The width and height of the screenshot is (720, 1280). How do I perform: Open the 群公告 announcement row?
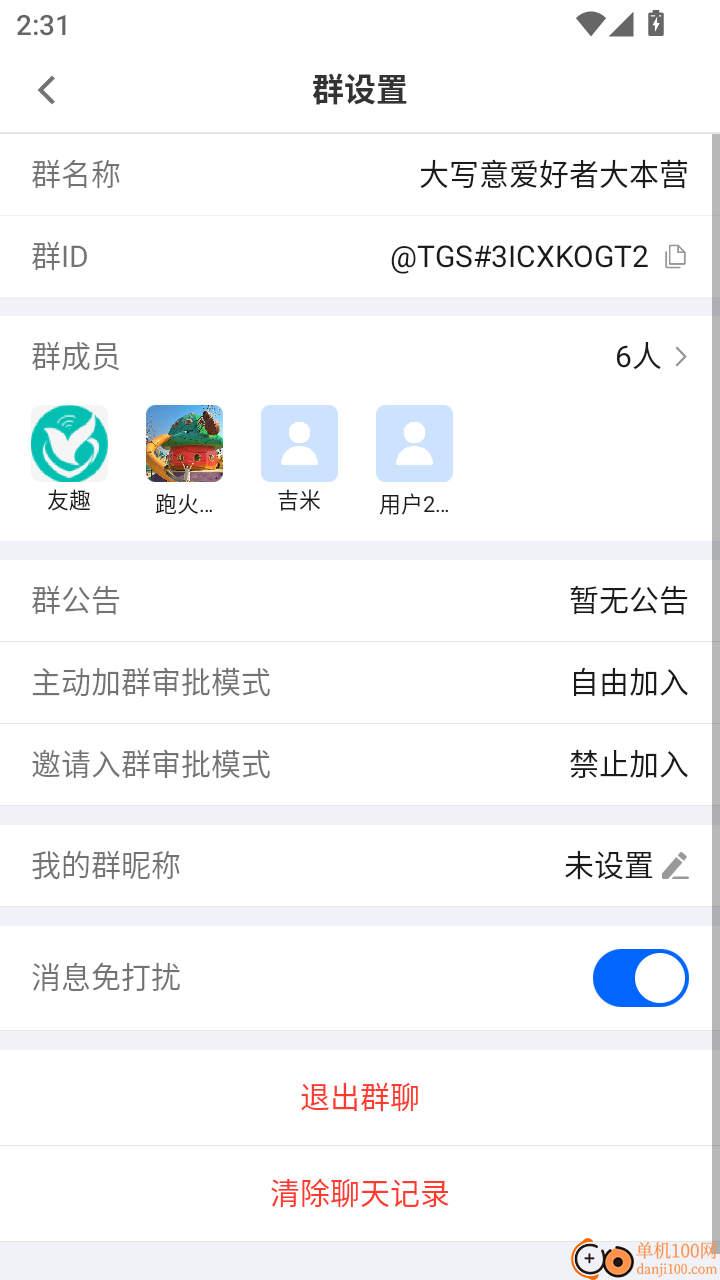click(x=360, y=601)
